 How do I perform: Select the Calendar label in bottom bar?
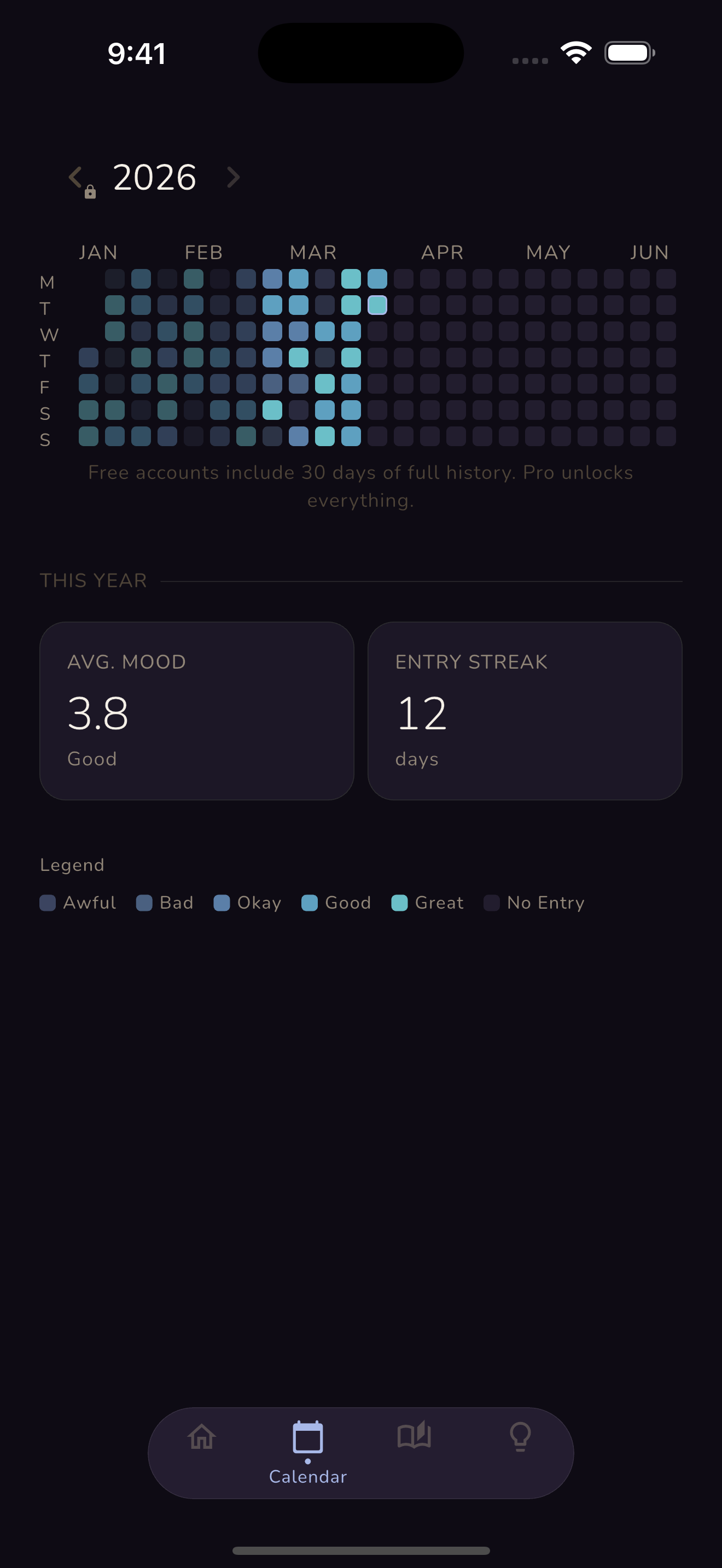coord(307,1476)
